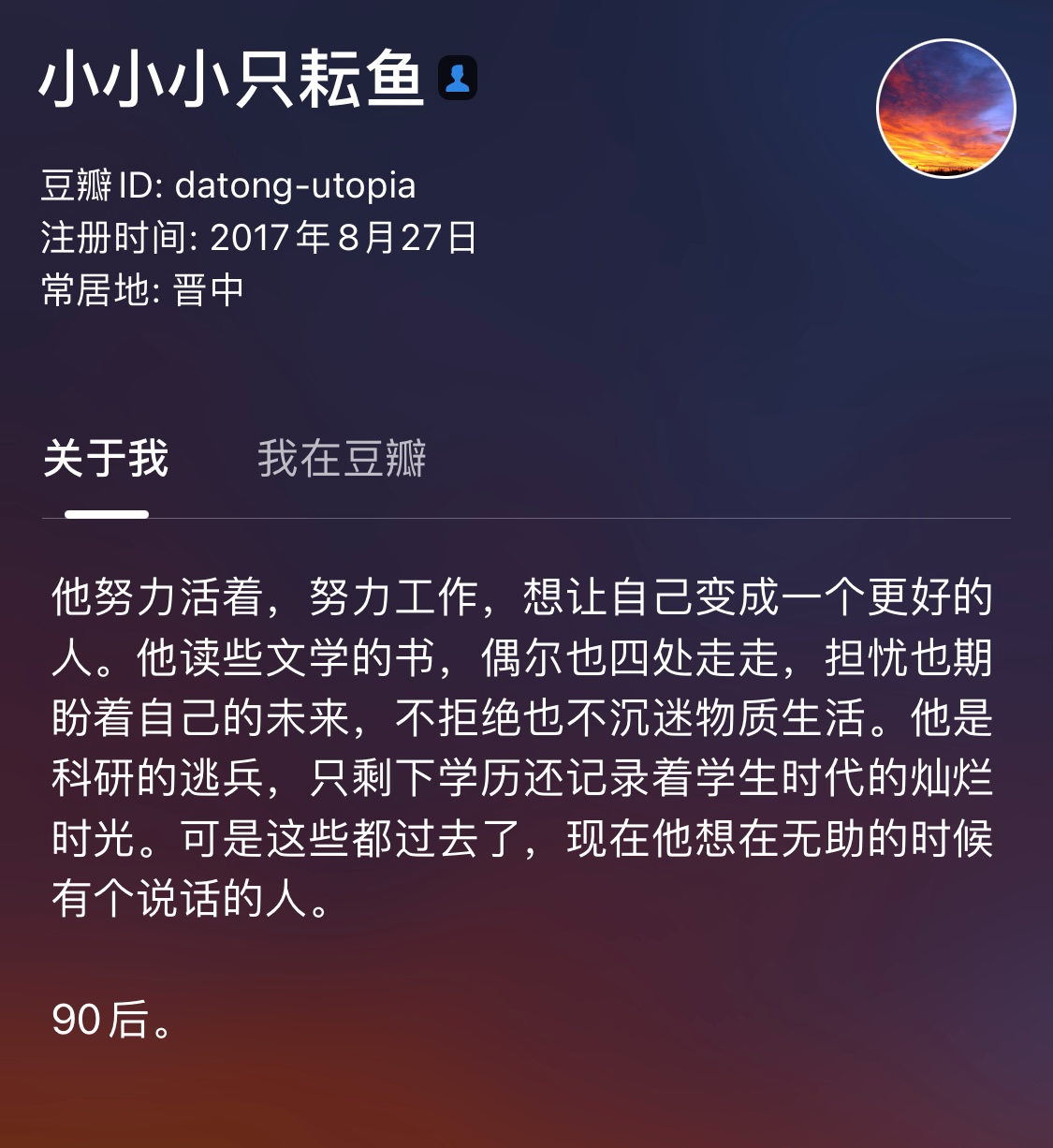Click the active tab underline indicator

pos(106,513)
